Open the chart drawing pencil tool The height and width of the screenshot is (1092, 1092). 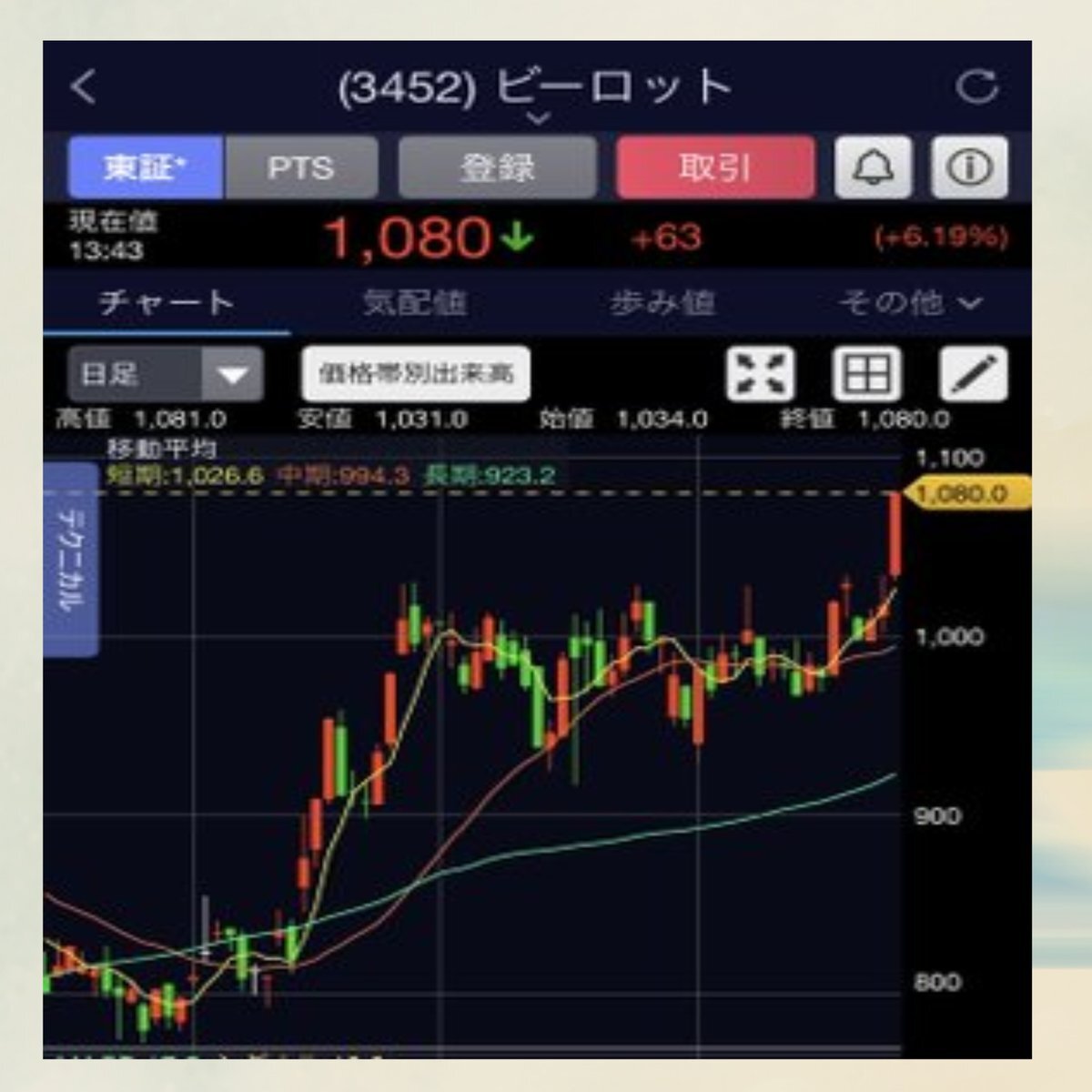point(973,374)
